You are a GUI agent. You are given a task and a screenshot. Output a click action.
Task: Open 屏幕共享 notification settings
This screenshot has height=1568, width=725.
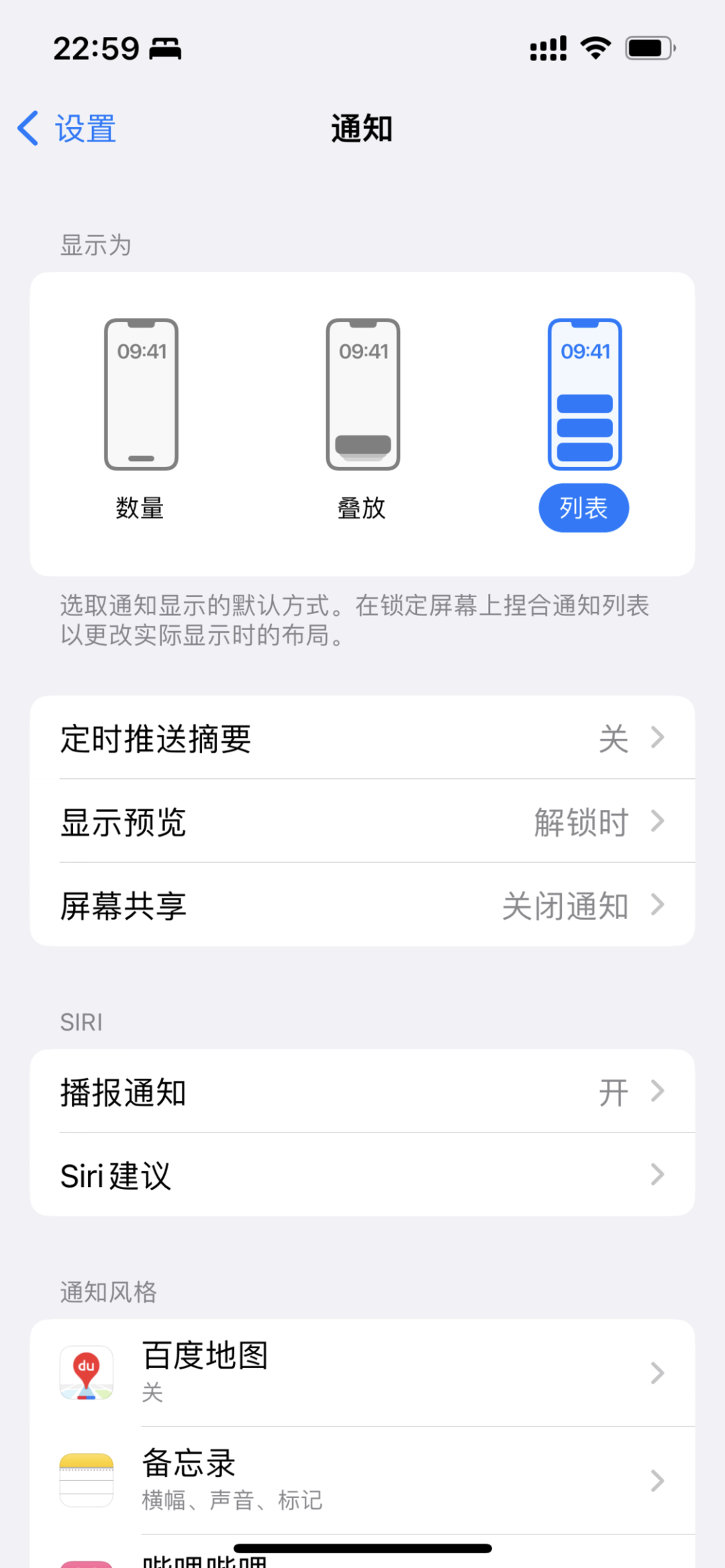pos(362,905)
